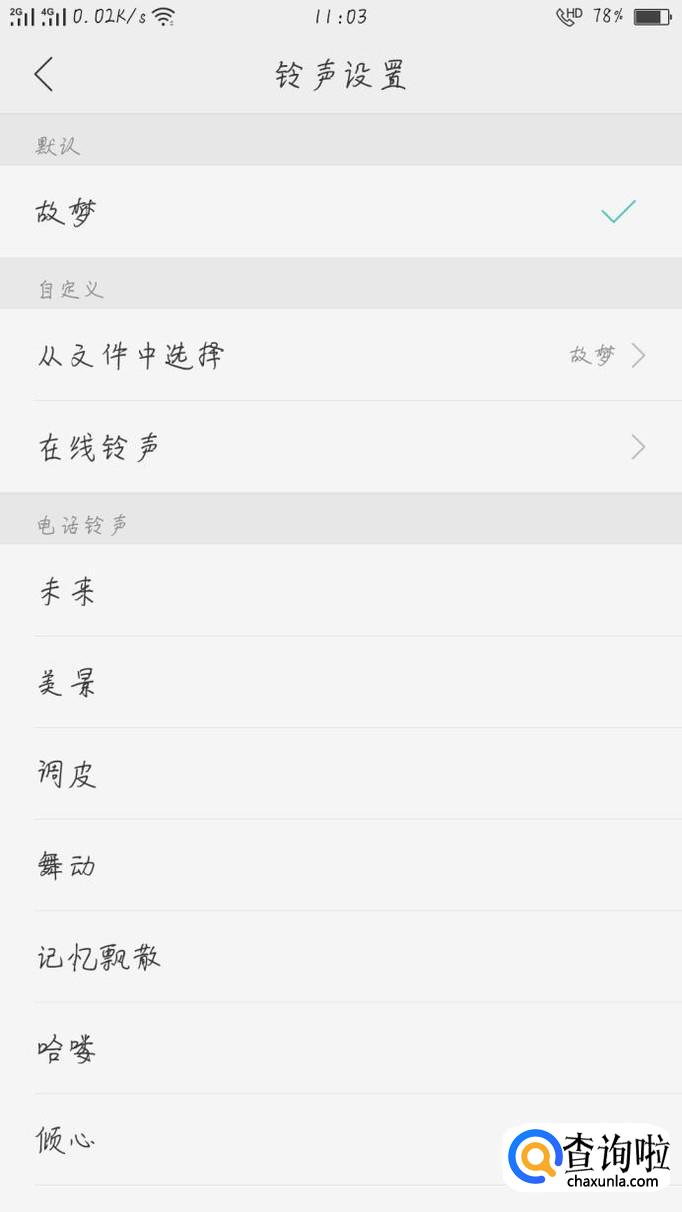Set ringtone to 调皮
The image size is (682, 1212).
coord(340,774)
